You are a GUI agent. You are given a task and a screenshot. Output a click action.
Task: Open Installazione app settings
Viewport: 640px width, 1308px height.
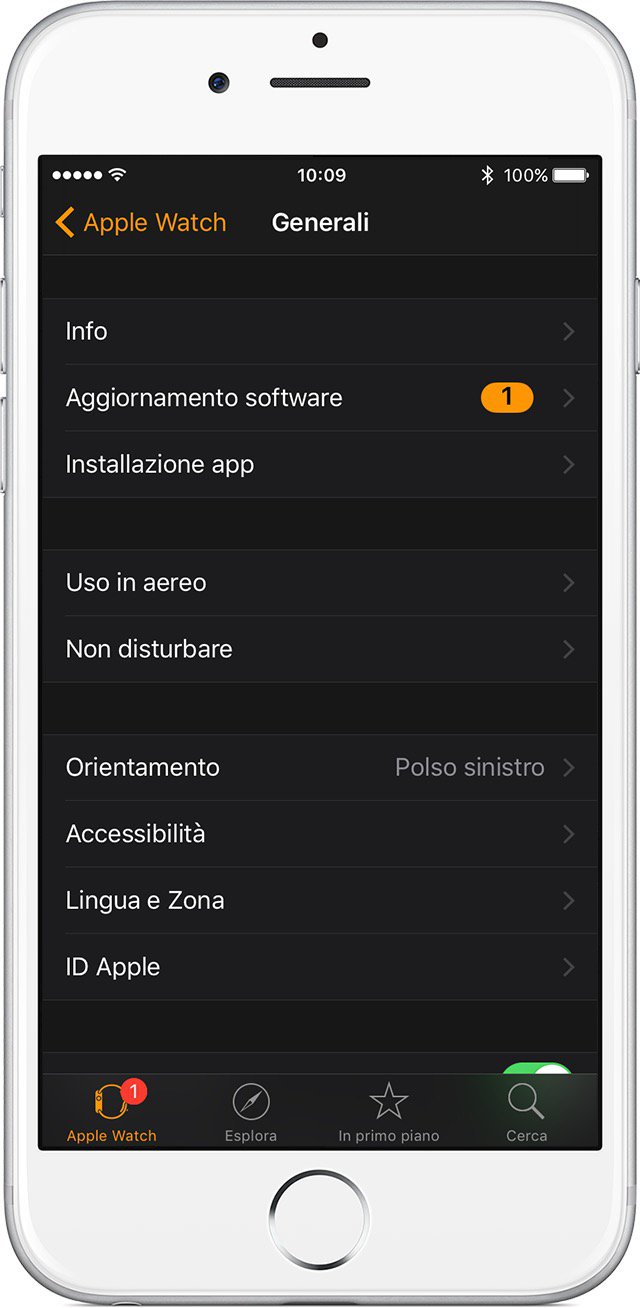(x=320, y=465)
